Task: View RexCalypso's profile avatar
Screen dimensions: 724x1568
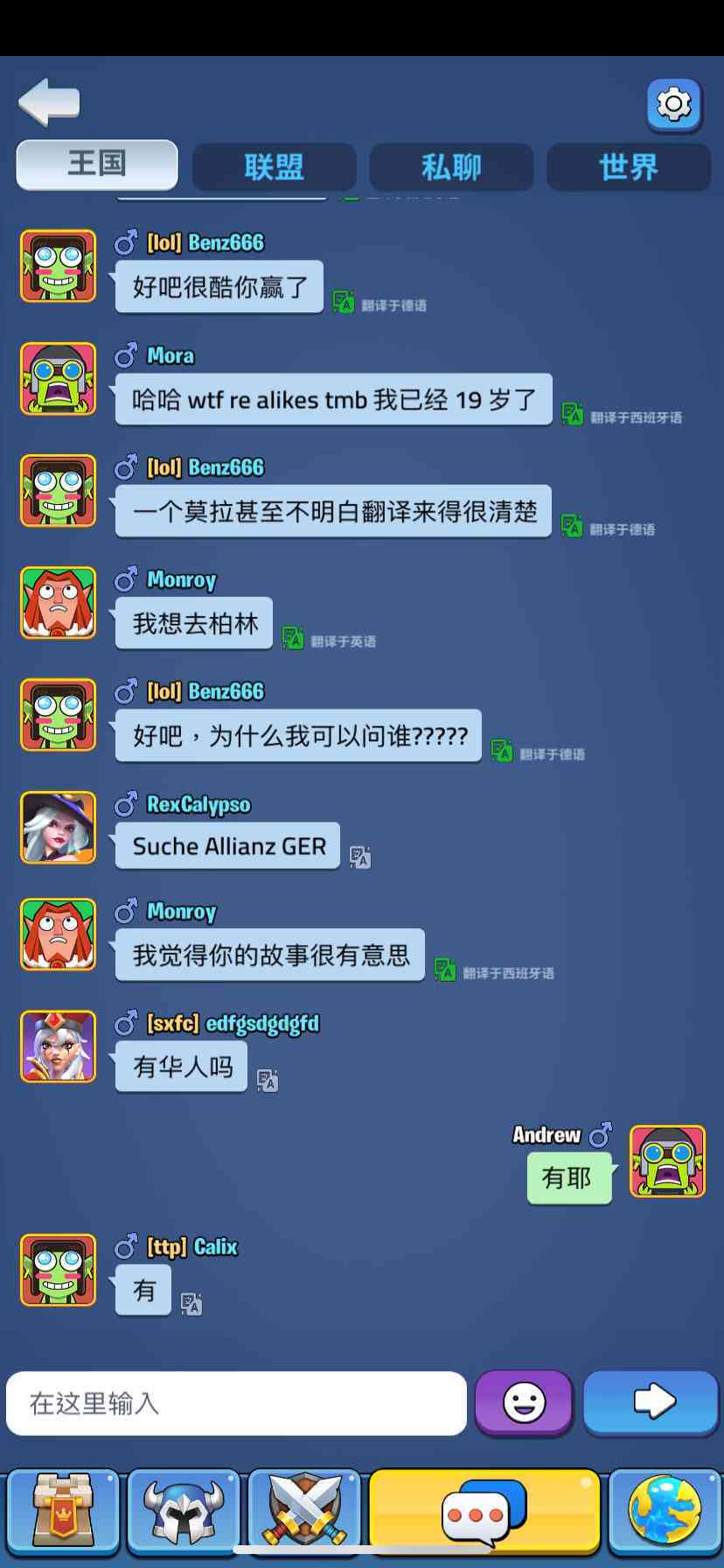Action: pos(59,828)
